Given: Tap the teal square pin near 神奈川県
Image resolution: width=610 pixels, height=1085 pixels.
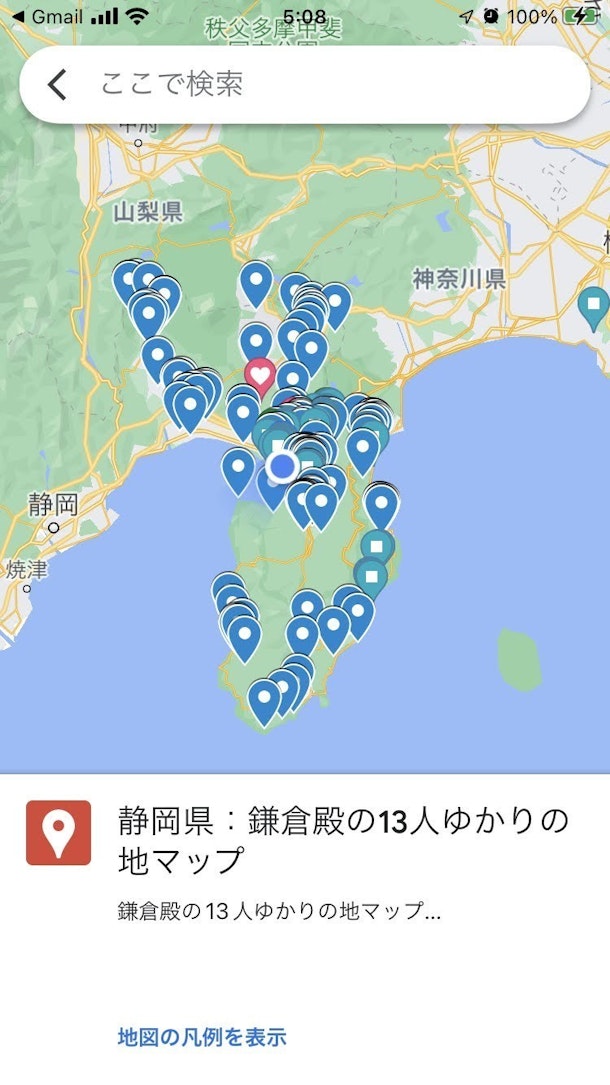Looking at the screenshot, I should pos(594,303).
